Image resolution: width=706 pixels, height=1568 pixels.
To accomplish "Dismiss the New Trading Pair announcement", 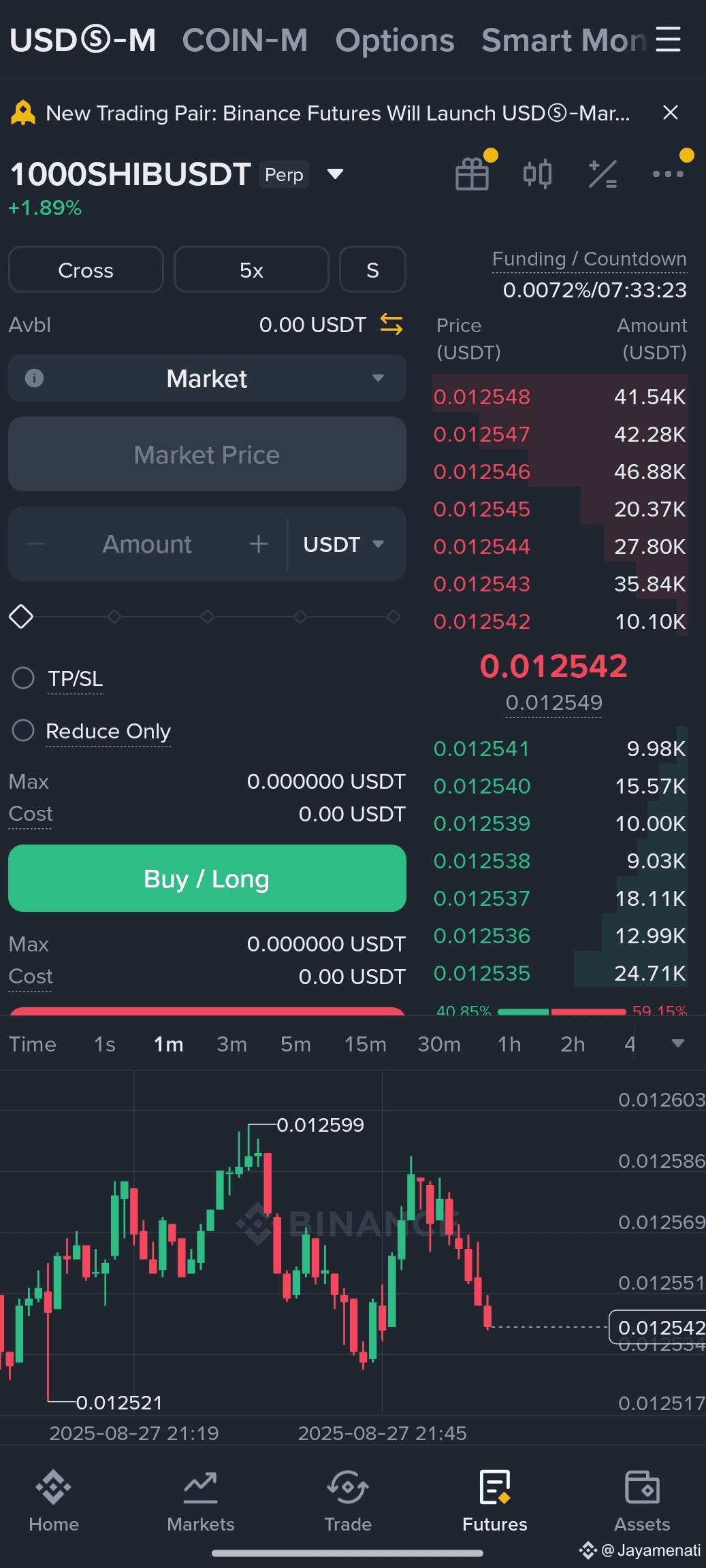I will pos(671,112).
